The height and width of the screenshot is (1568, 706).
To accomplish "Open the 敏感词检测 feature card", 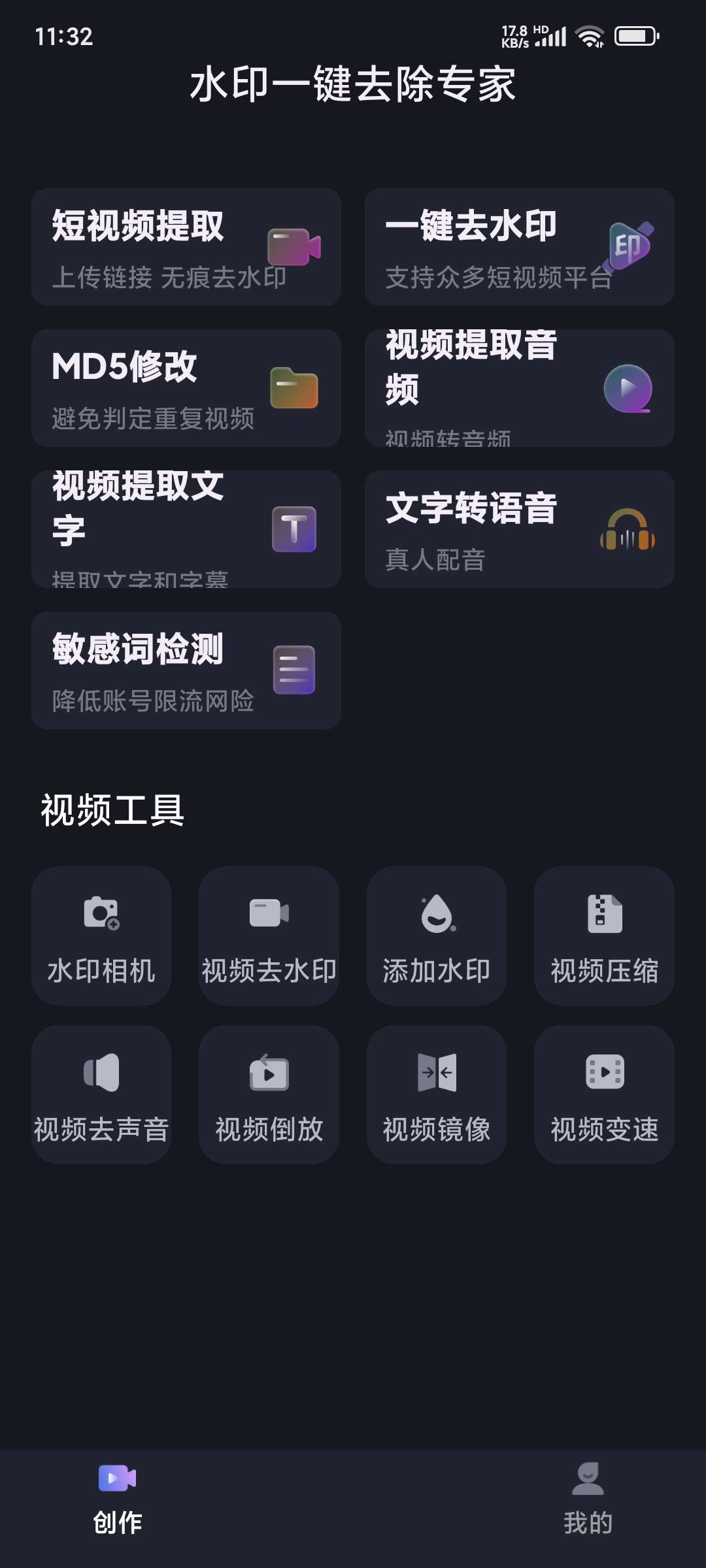I will 186,670.
